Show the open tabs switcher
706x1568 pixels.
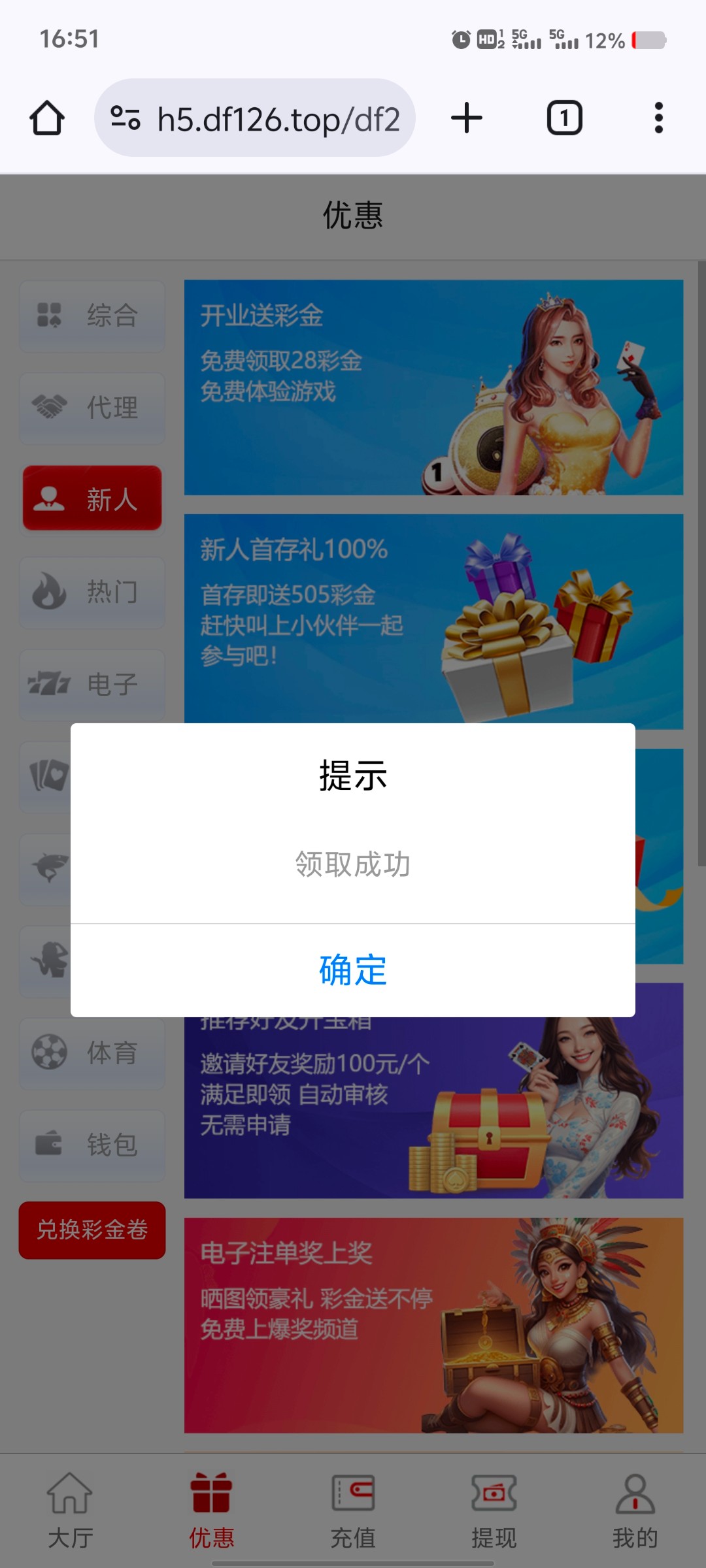(x=564, y=118)
